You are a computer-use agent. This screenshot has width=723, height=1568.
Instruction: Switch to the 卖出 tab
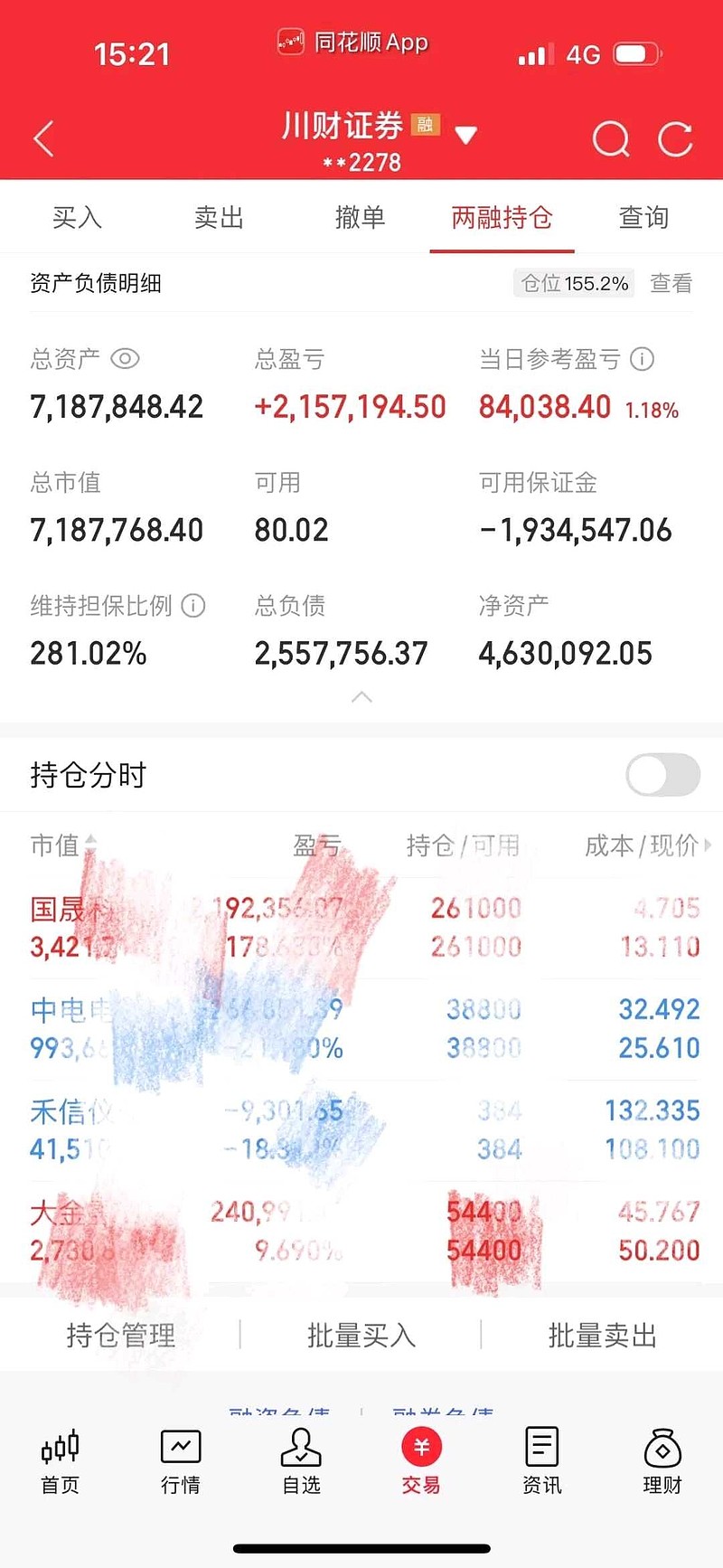tap(219, 217)
